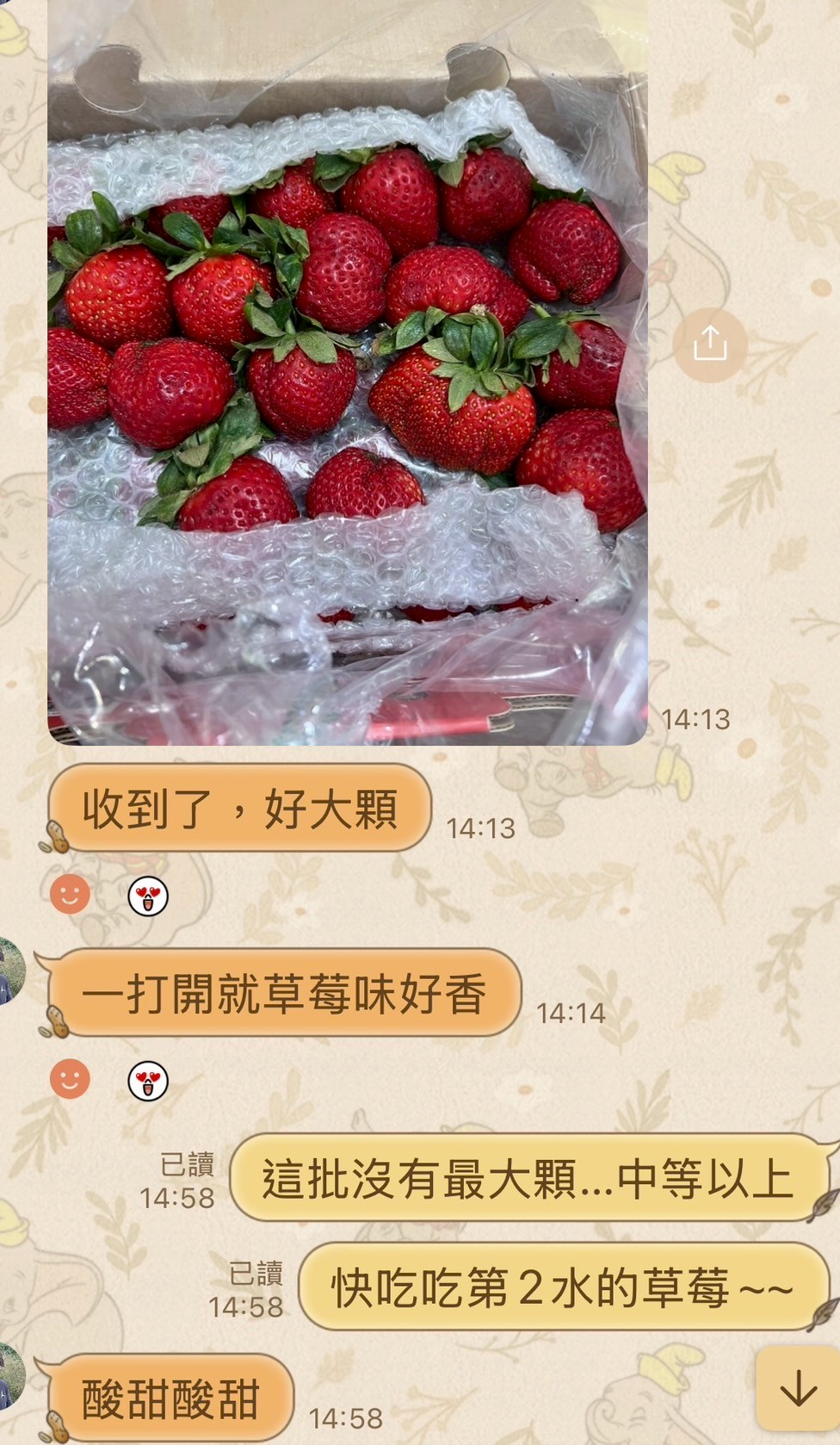
Task: Add a reaction under 收到了，好大顆
Action: [70, 895]
